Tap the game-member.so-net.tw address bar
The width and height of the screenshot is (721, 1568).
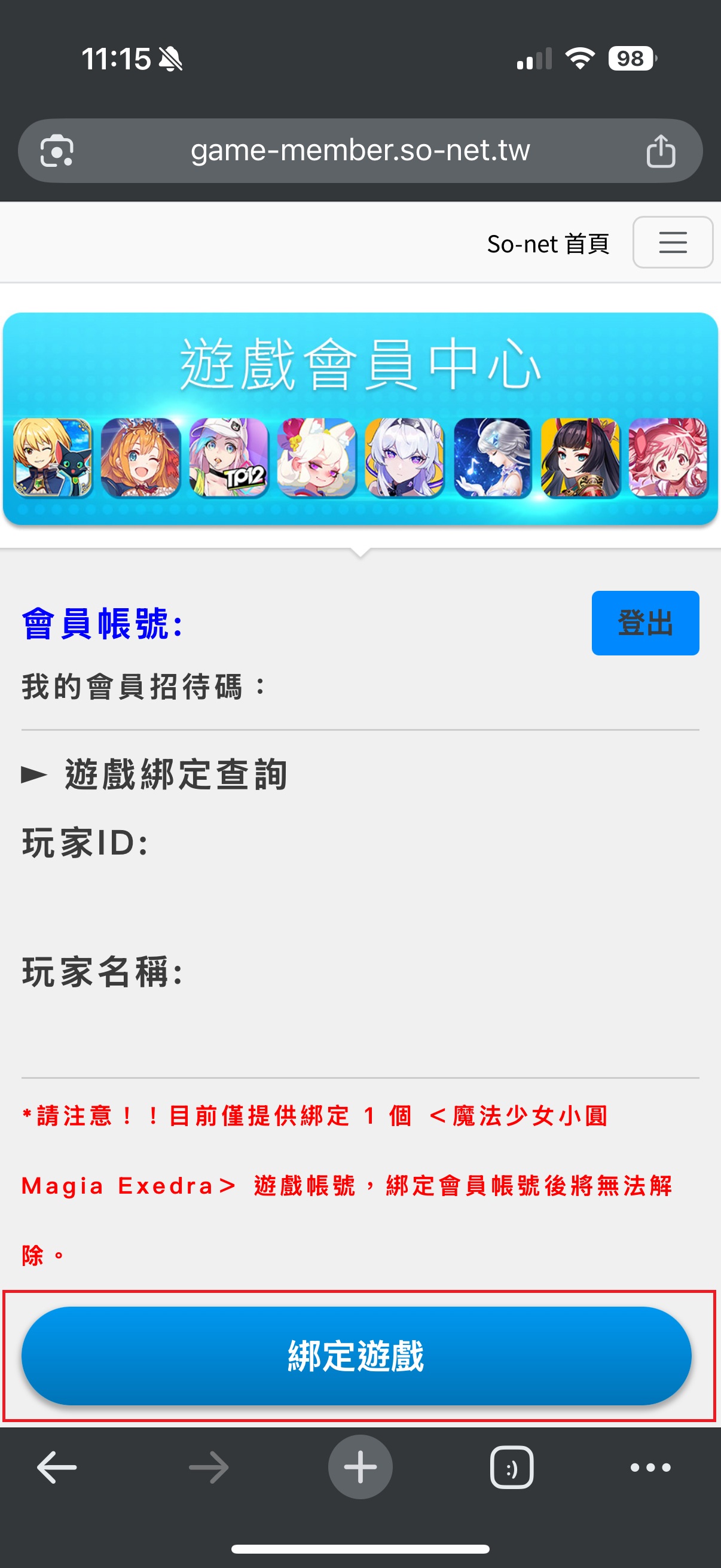pyautogui.click(x=360, y=150)
